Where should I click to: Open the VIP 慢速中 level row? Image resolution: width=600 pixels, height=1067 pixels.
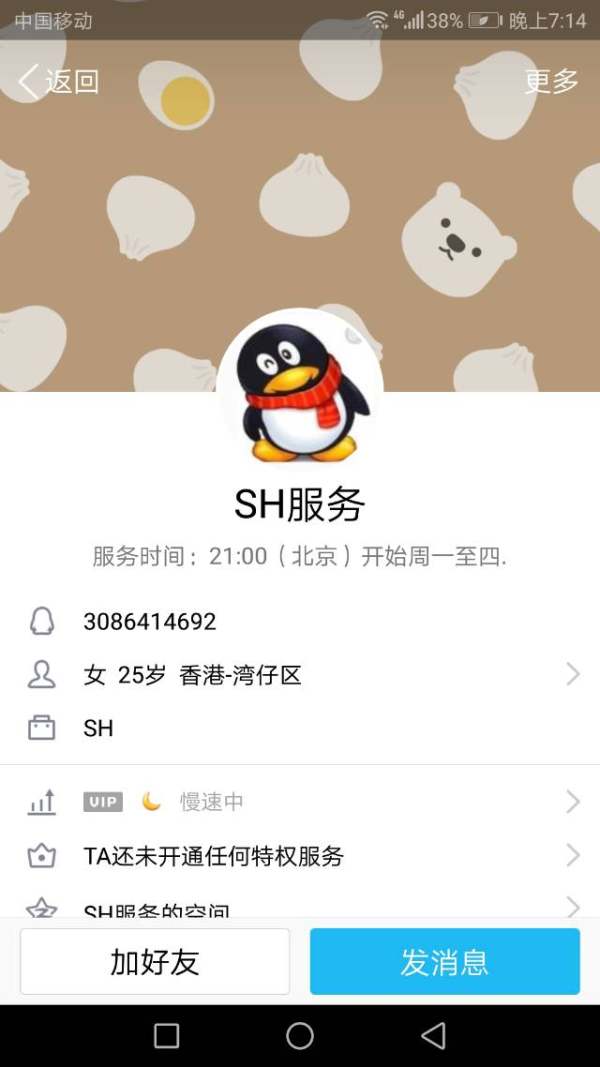(x=300, y=801)
